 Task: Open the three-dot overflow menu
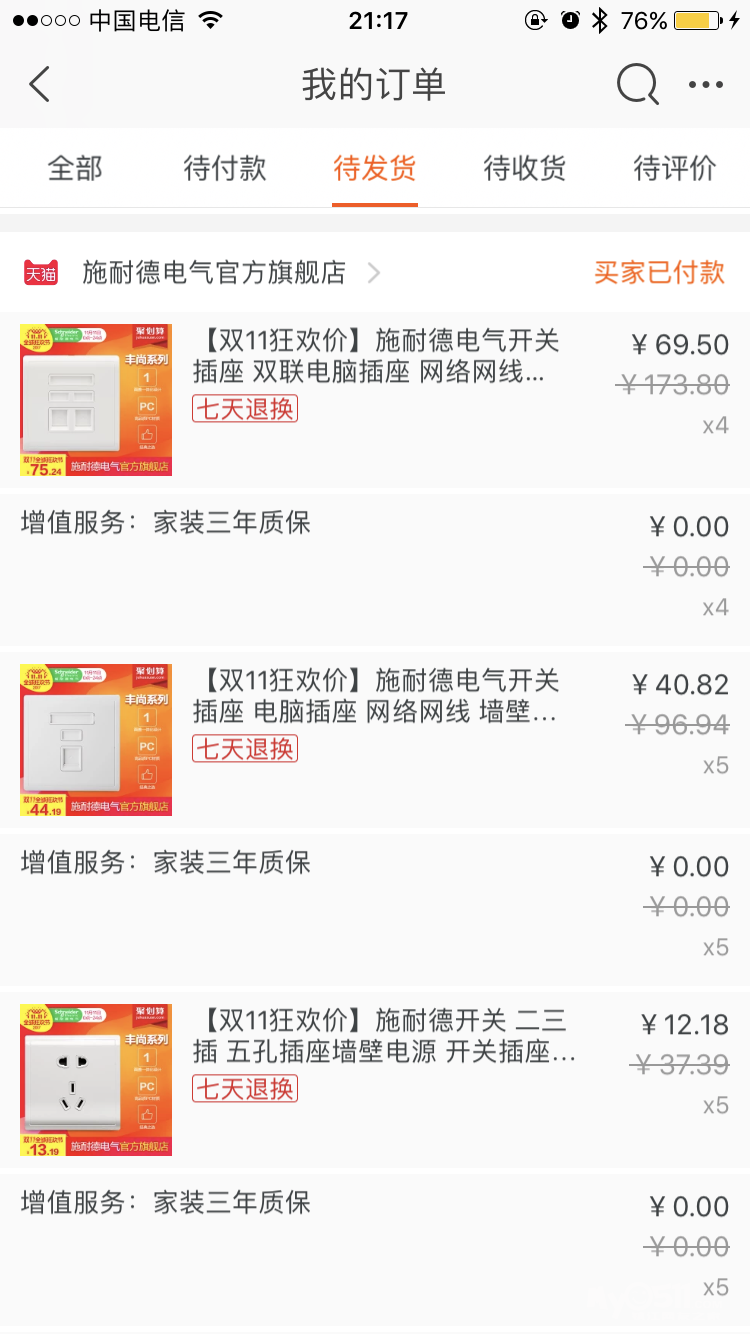click(706, 85)
